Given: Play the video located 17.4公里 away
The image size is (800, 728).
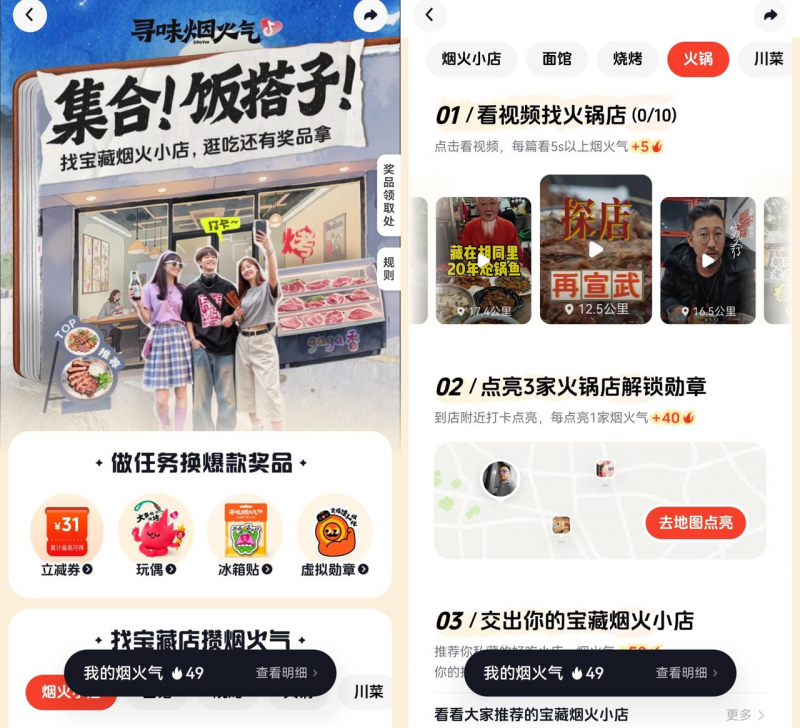Looking at the screenshot, I should pyautogui.click(x=483, y=259).
